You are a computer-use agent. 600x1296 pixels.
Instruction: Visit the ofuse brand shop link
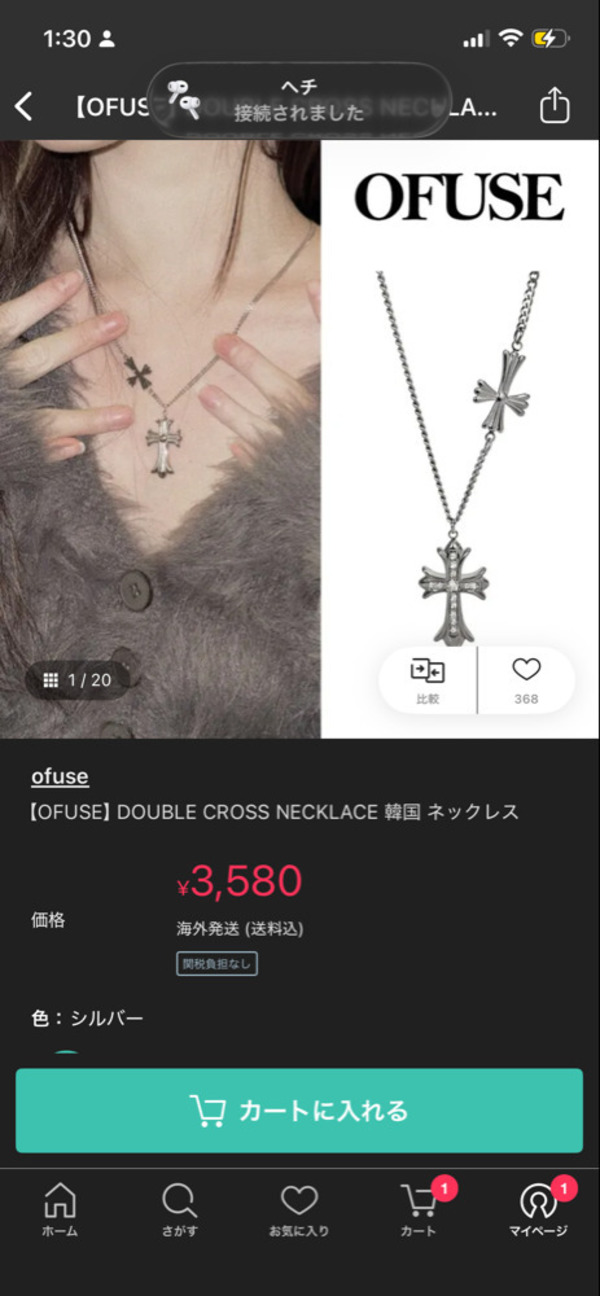coord(60,776)
